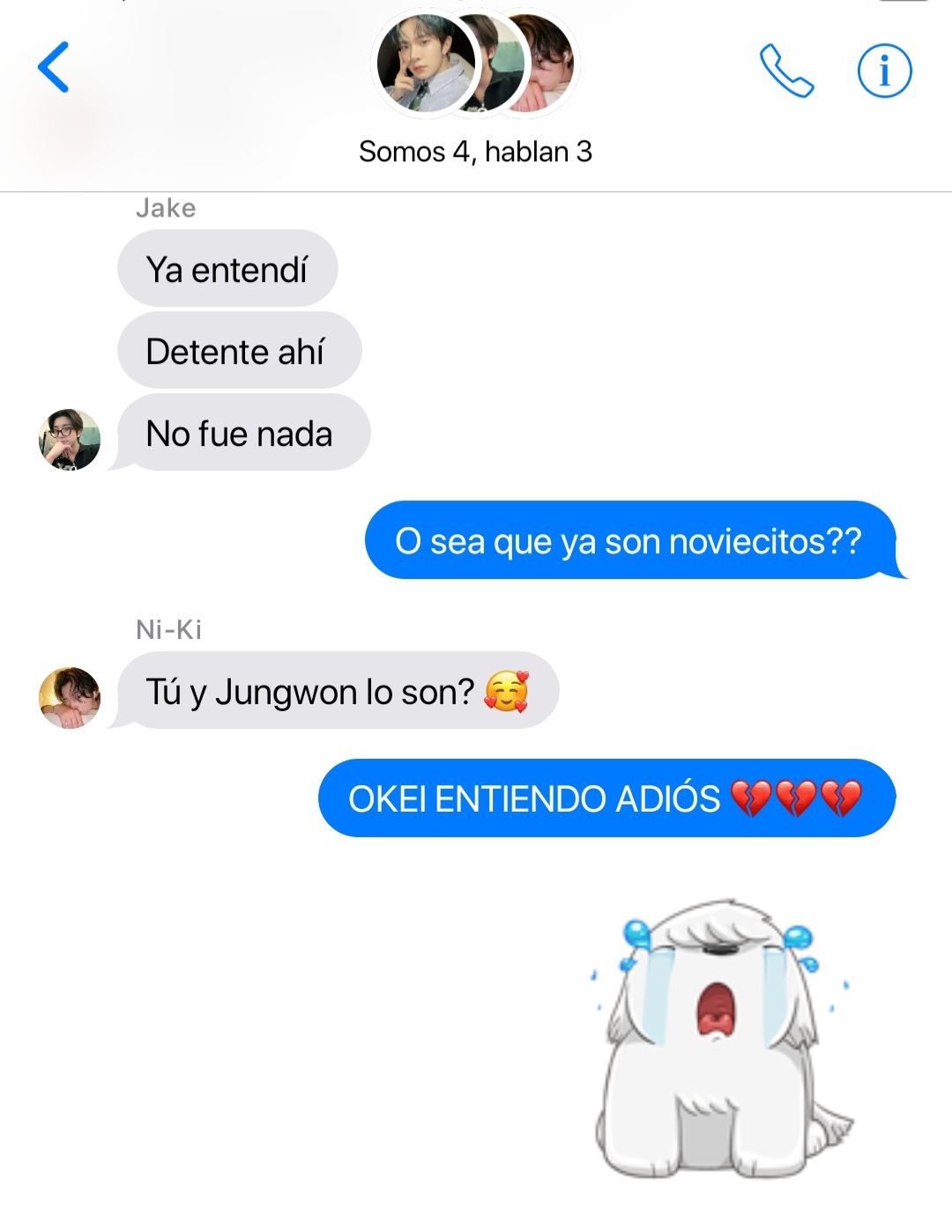View Jake's profile picture
Screen dimensions: 952x1232
(x=70, y=439)
